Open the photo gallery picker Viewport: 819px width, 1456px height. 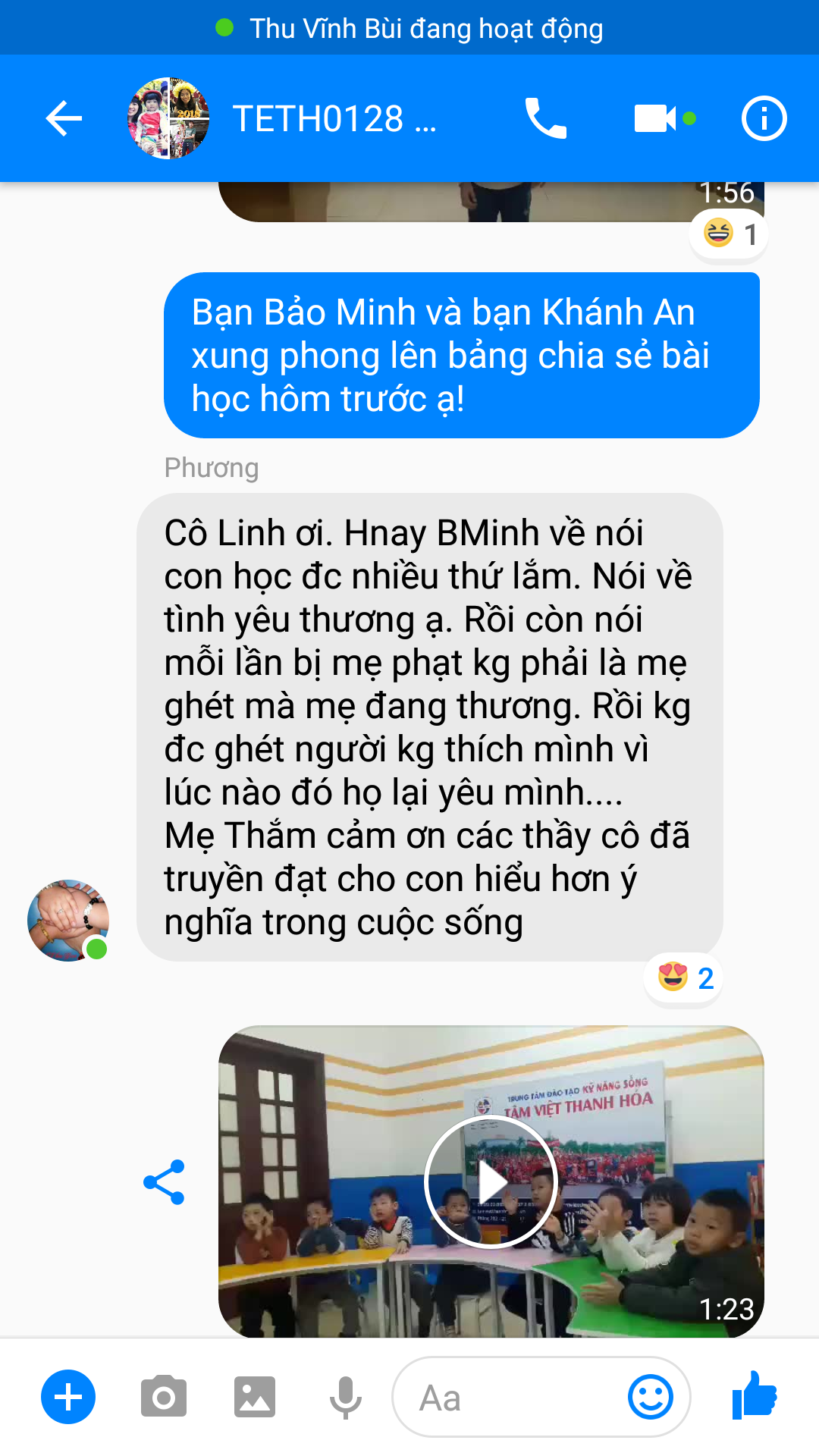(254, 1397)
